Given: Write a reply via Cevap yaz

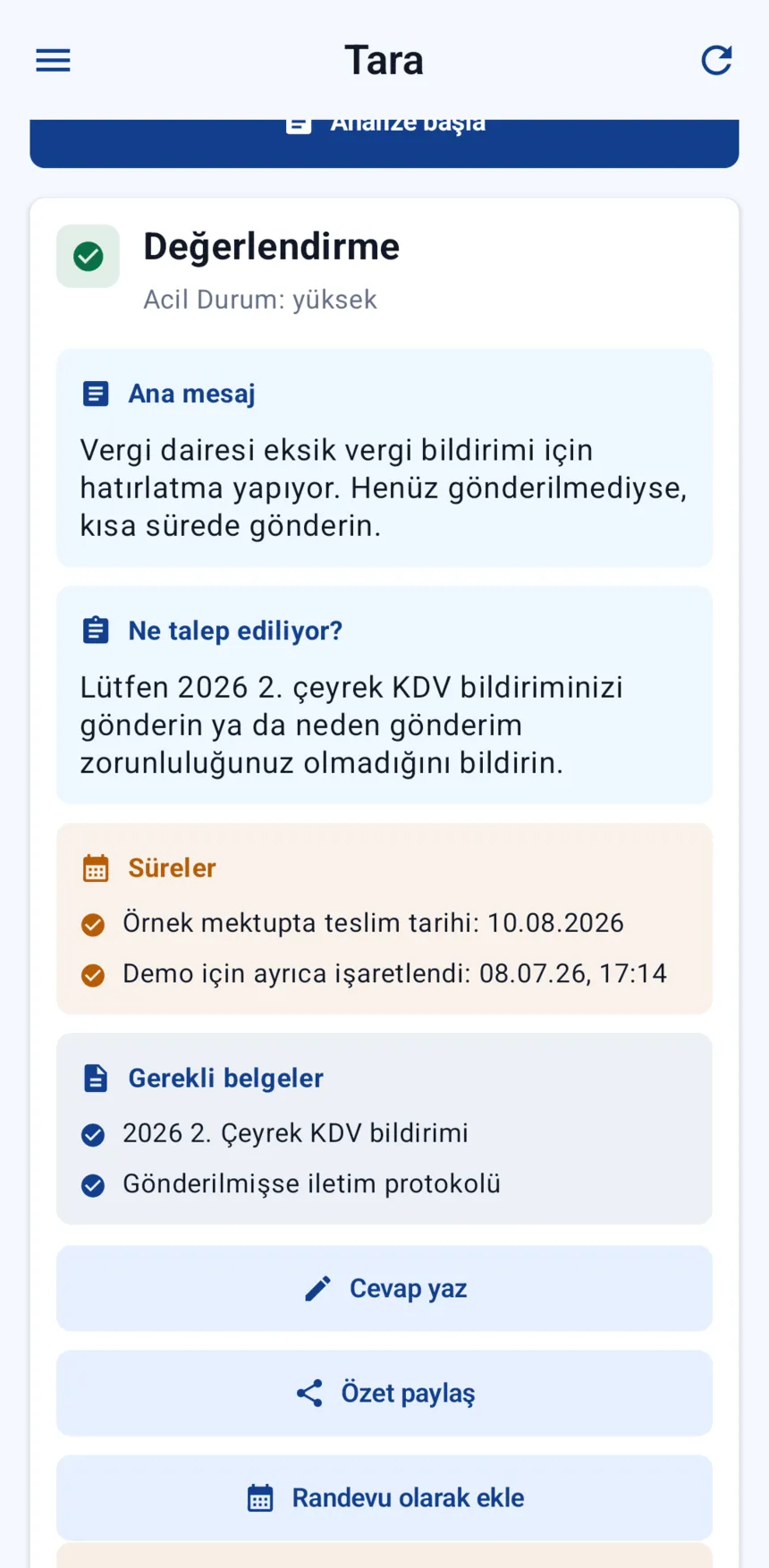Looking at the screenshot, I should 384,1288.
